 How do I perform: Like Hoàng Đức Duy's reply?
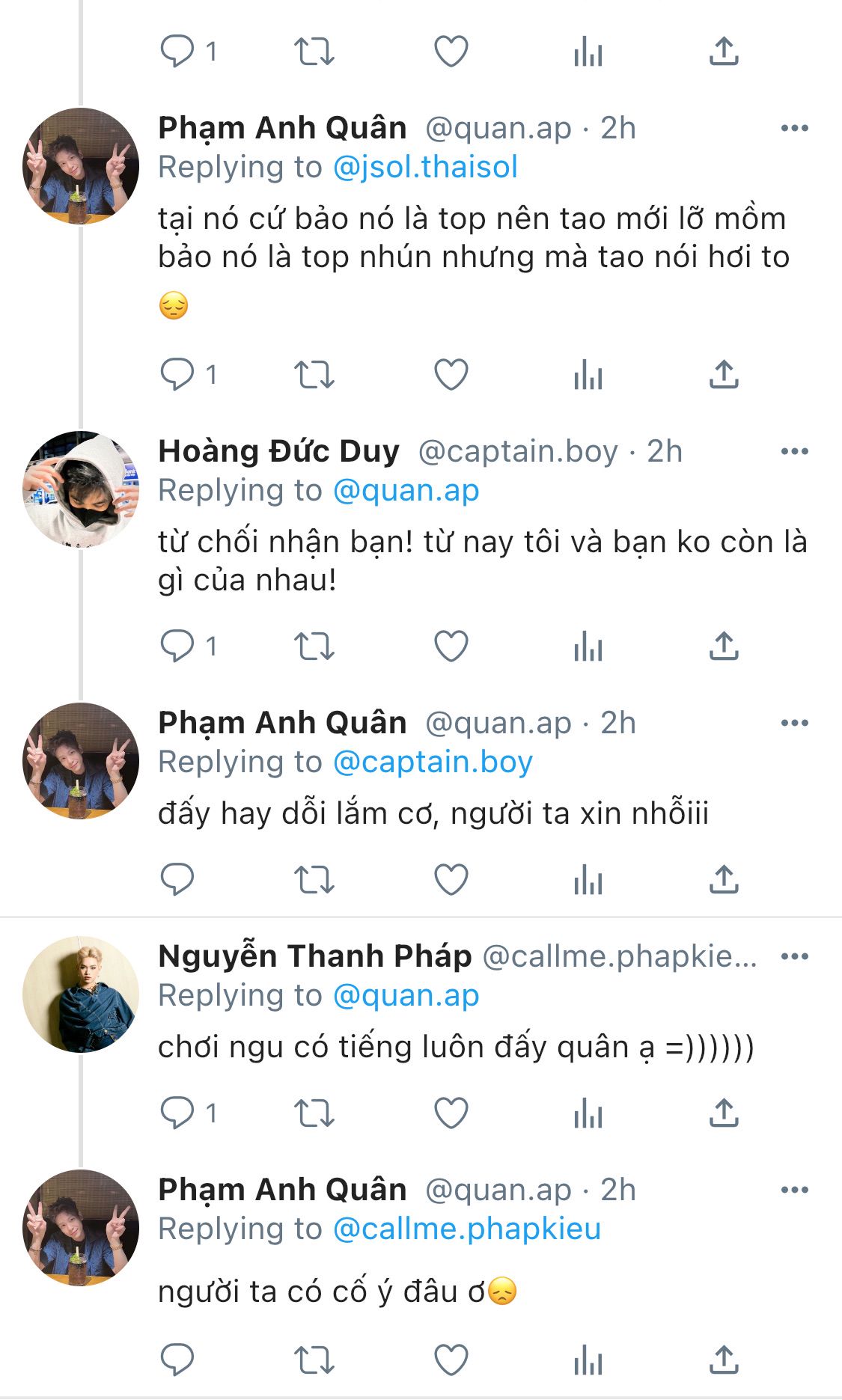pos(451,646)
